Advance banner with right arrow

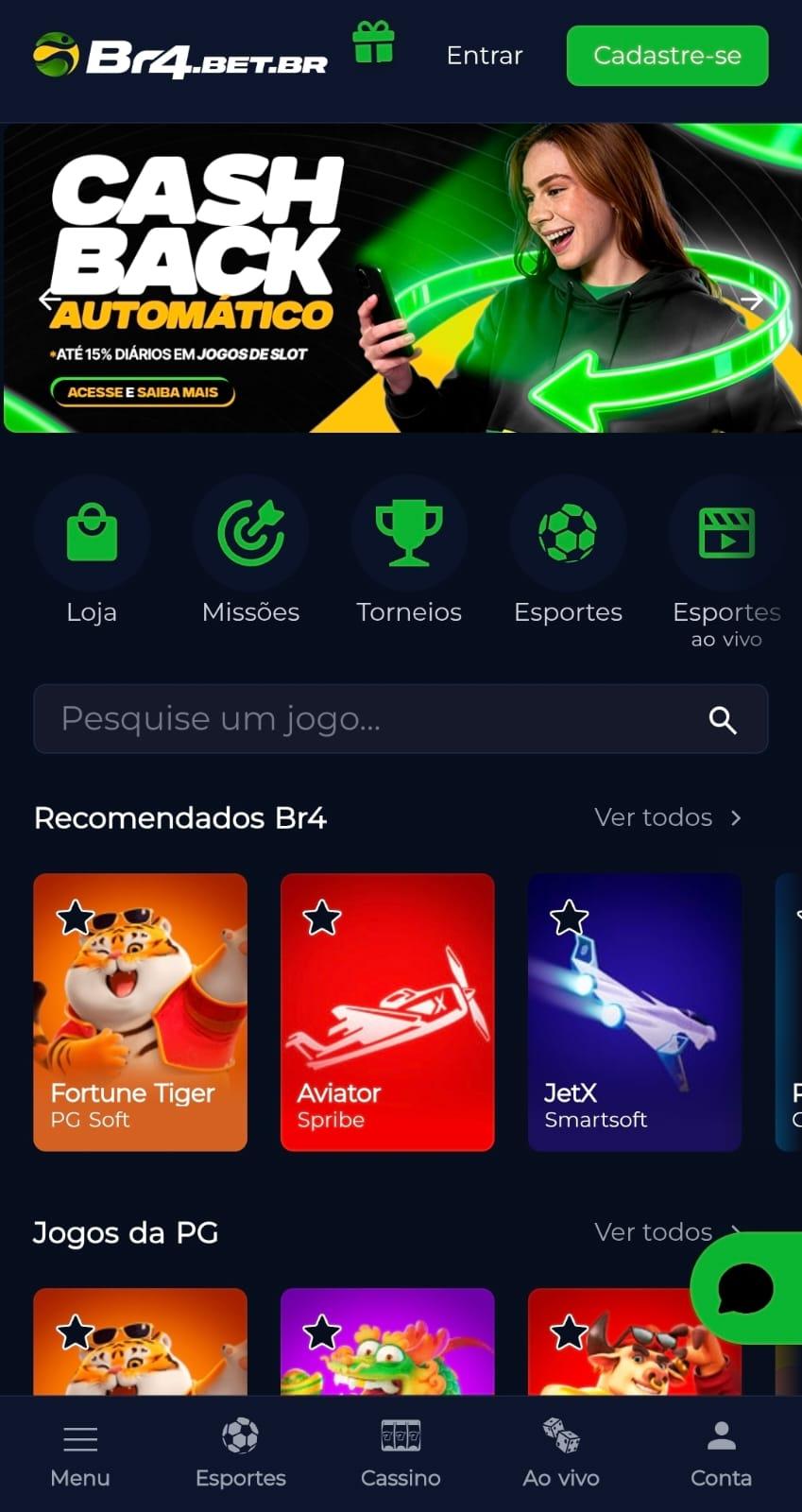(753, 300)
